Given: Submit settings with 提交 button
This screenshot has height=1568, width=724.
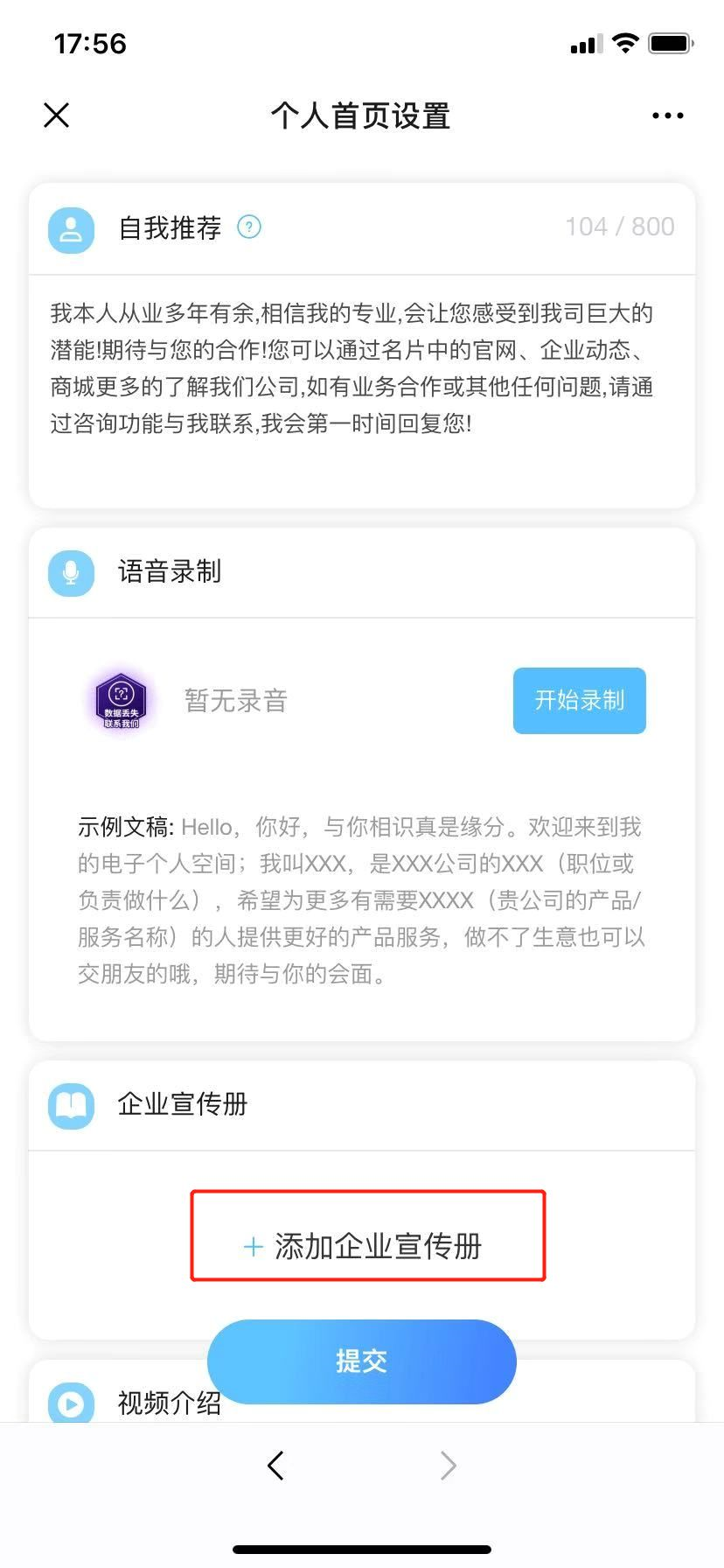Looking at the screenshot, I should [x=361, y=1361].
